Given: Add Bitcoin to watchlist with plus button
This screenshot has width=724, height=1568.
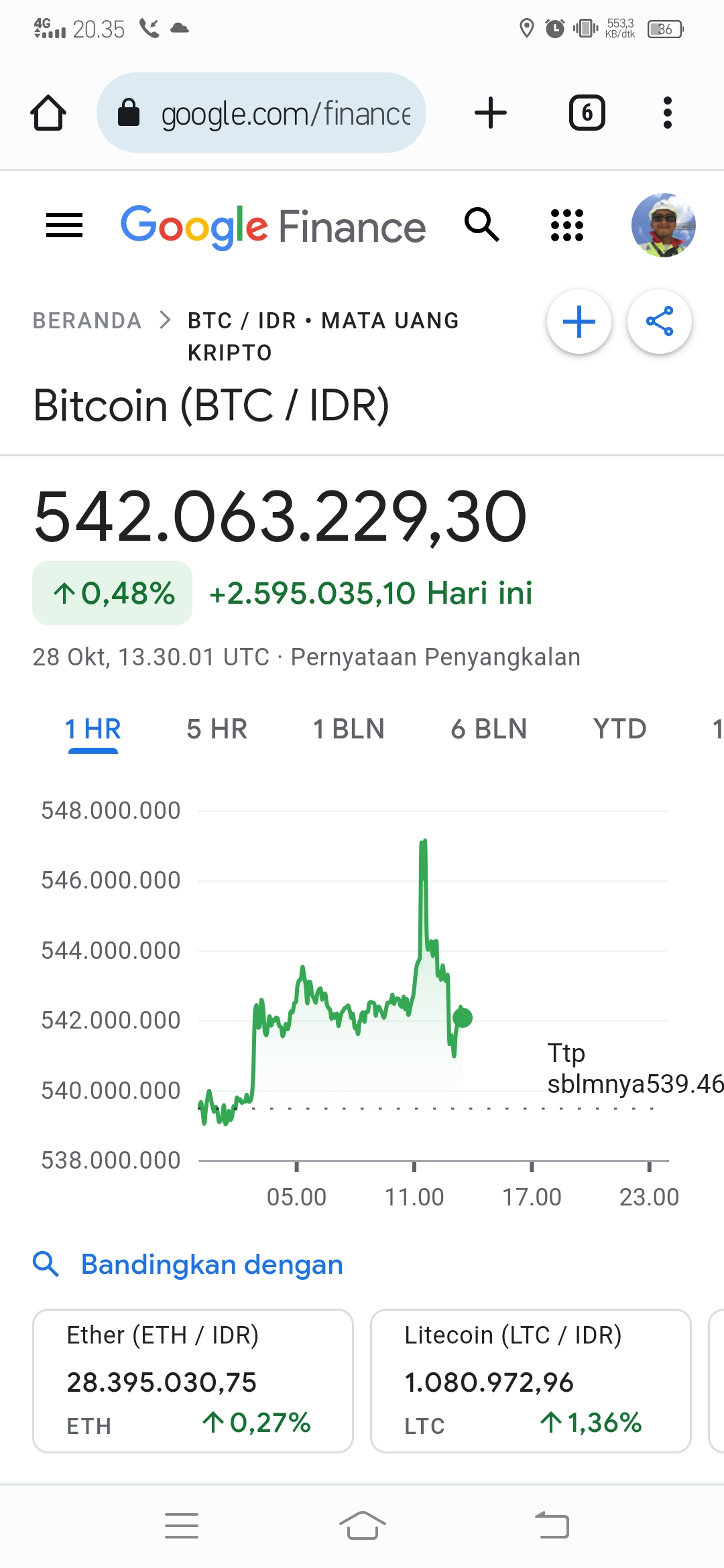Looking at the screenshot, I should click(579, 322).
